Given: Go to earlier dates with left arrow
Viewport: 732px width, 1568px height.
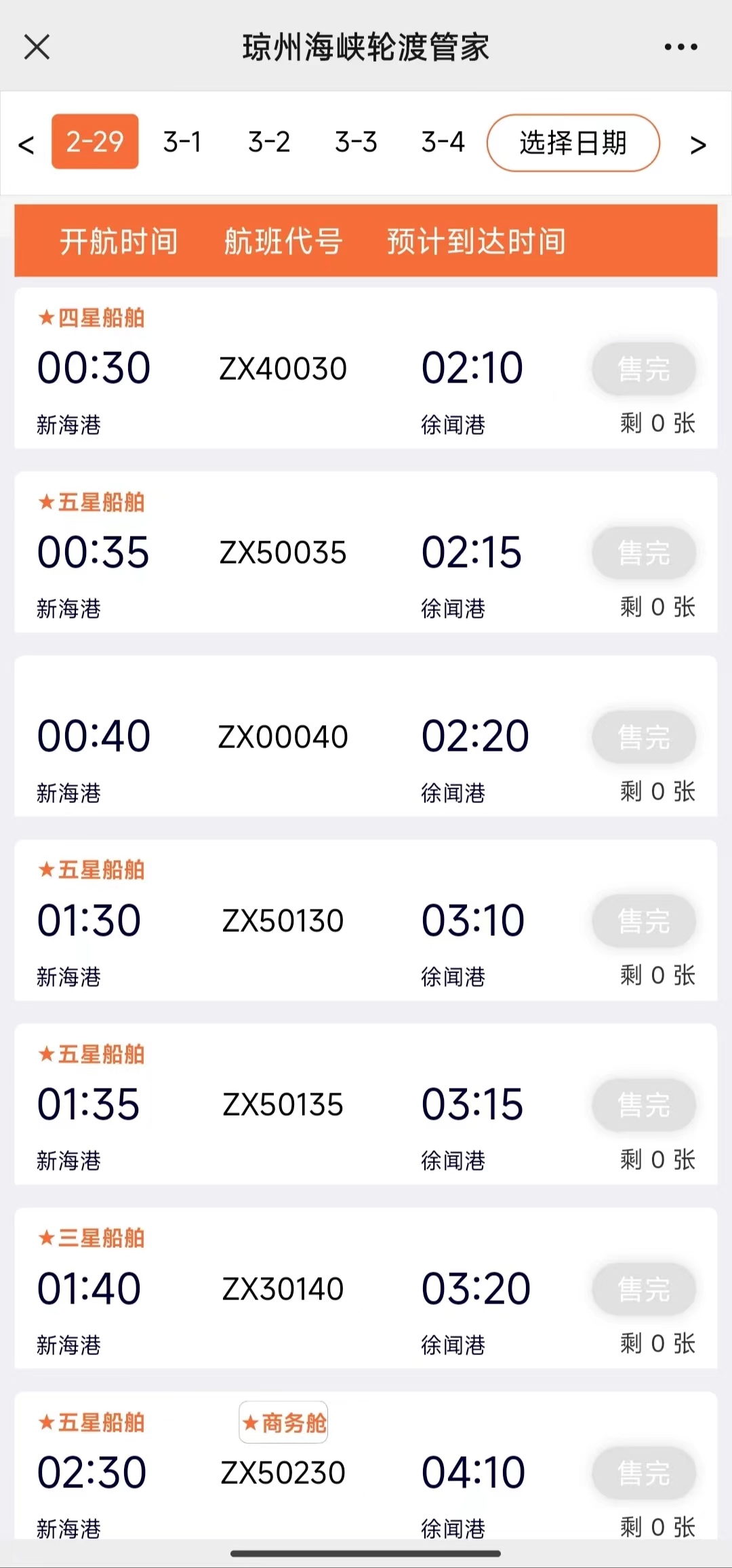Looking at the screenshot, I should pos(26,144).
